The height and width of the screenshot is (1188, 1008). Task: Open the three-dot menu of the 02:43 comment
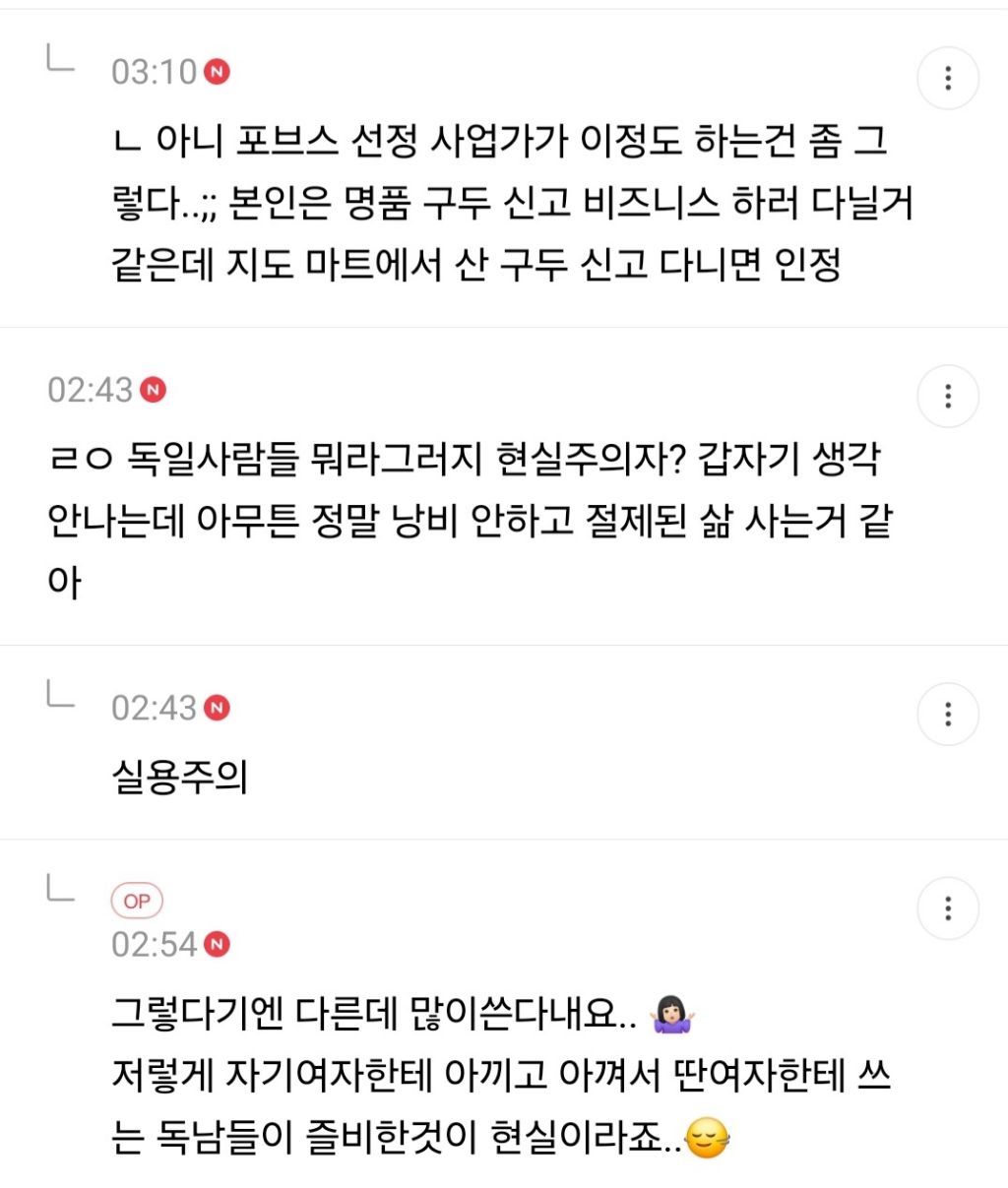pyautogui.click(x=948, y=398)
